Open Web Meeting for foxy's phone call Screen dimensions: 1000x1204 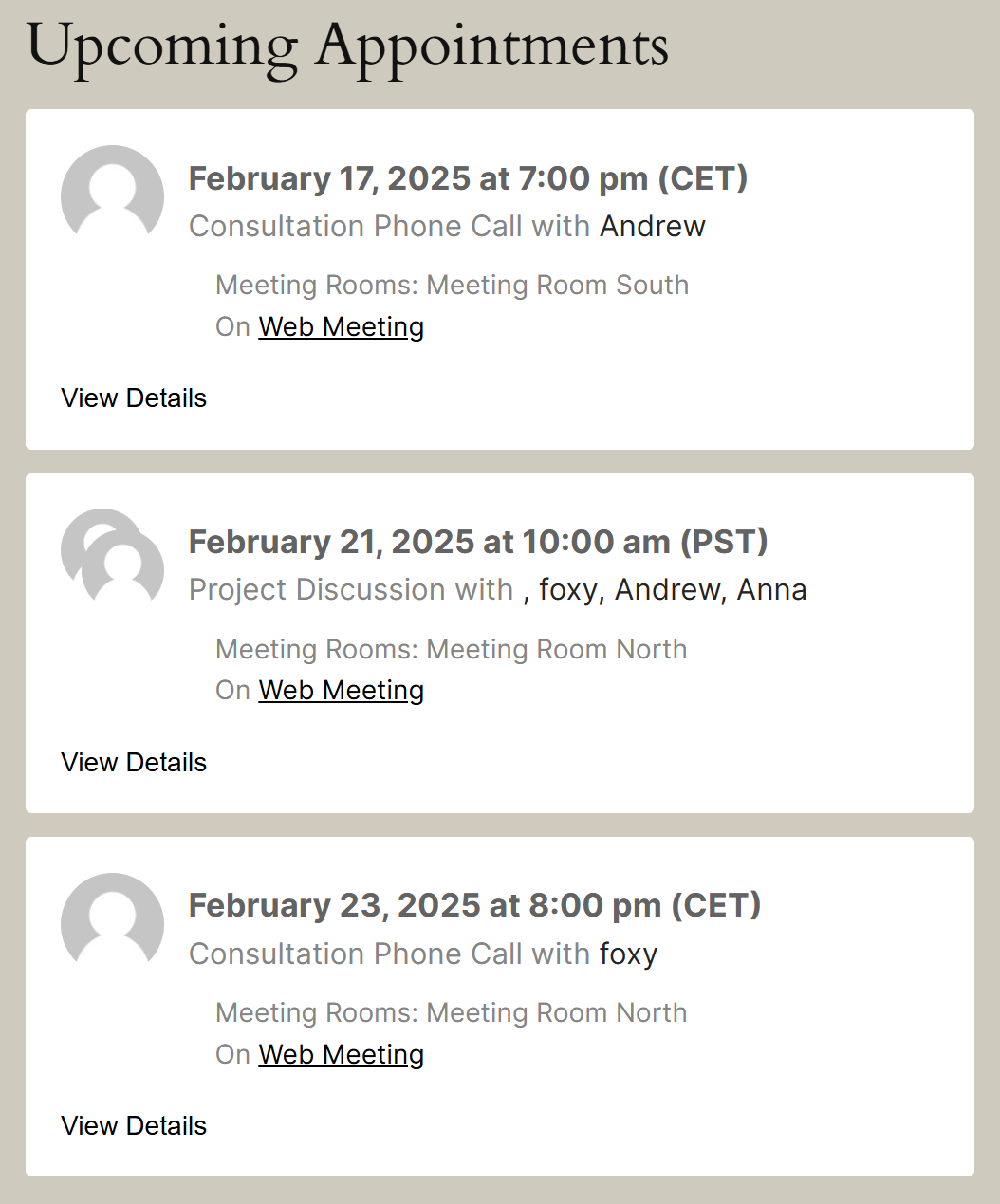coord(341,1054)
